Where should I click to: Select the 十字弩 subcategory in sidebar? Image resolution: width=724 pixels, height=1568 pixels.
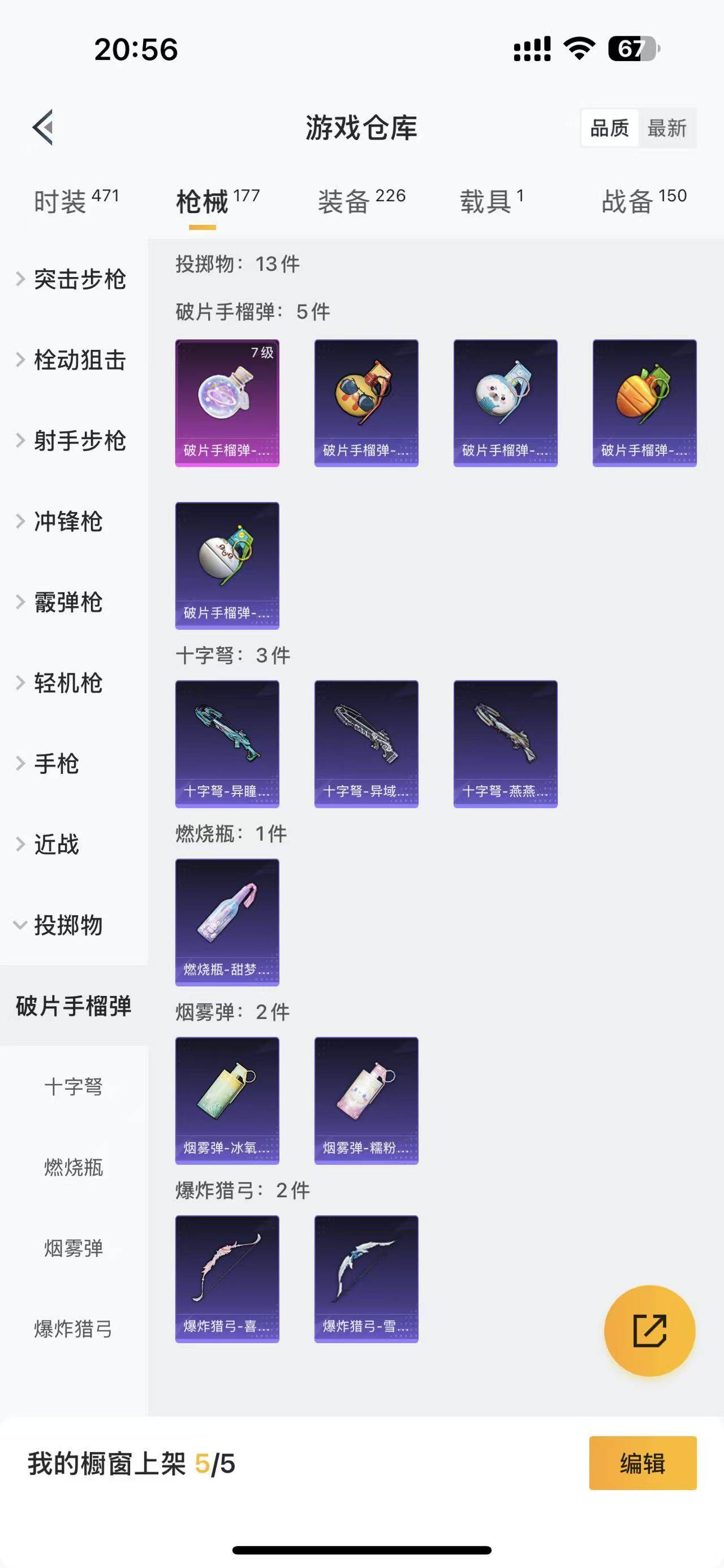(x=73, y=1086)
